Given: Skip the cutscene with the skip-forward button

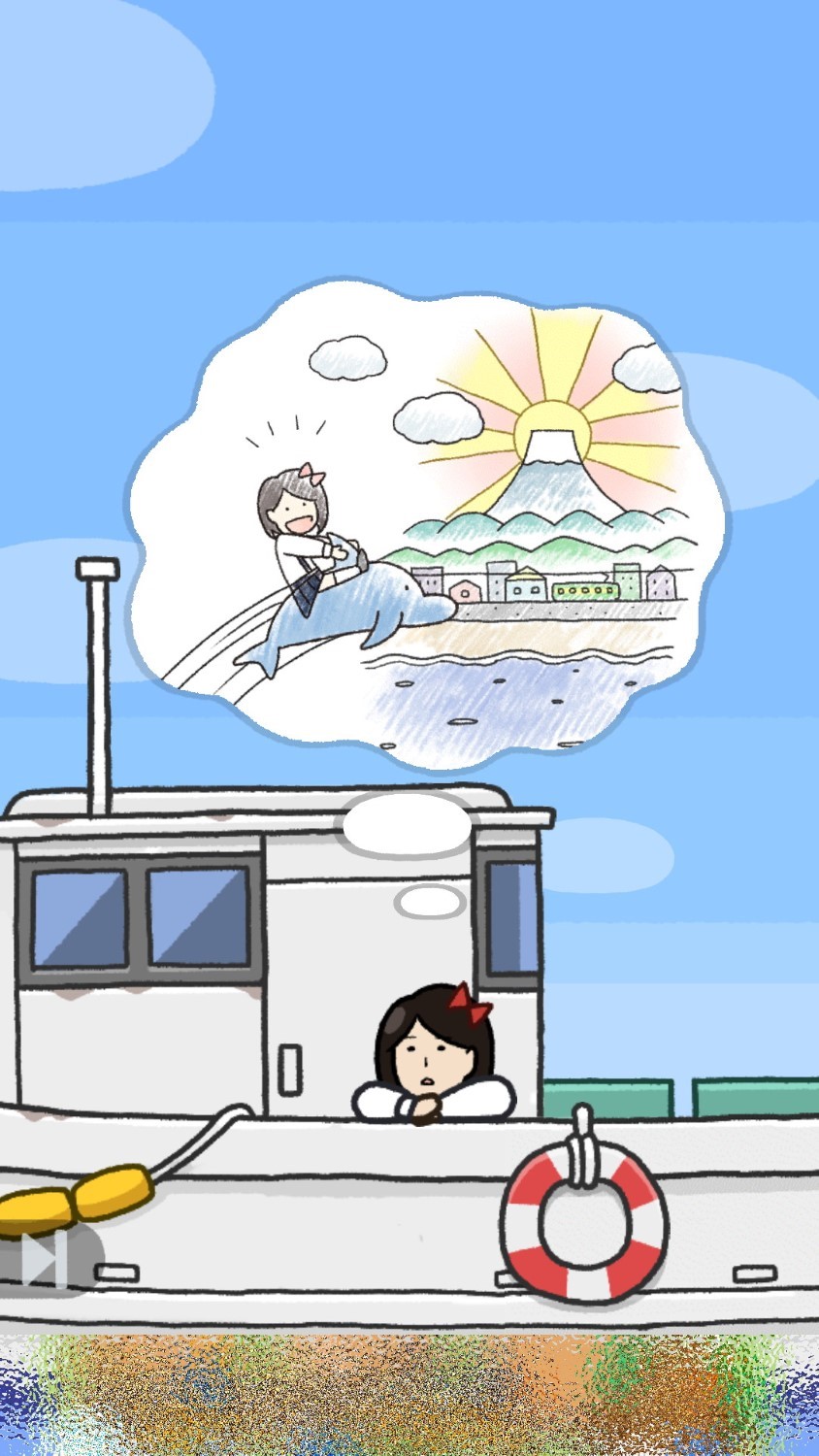Looking at the screenshot, I should coord(45,1259).
